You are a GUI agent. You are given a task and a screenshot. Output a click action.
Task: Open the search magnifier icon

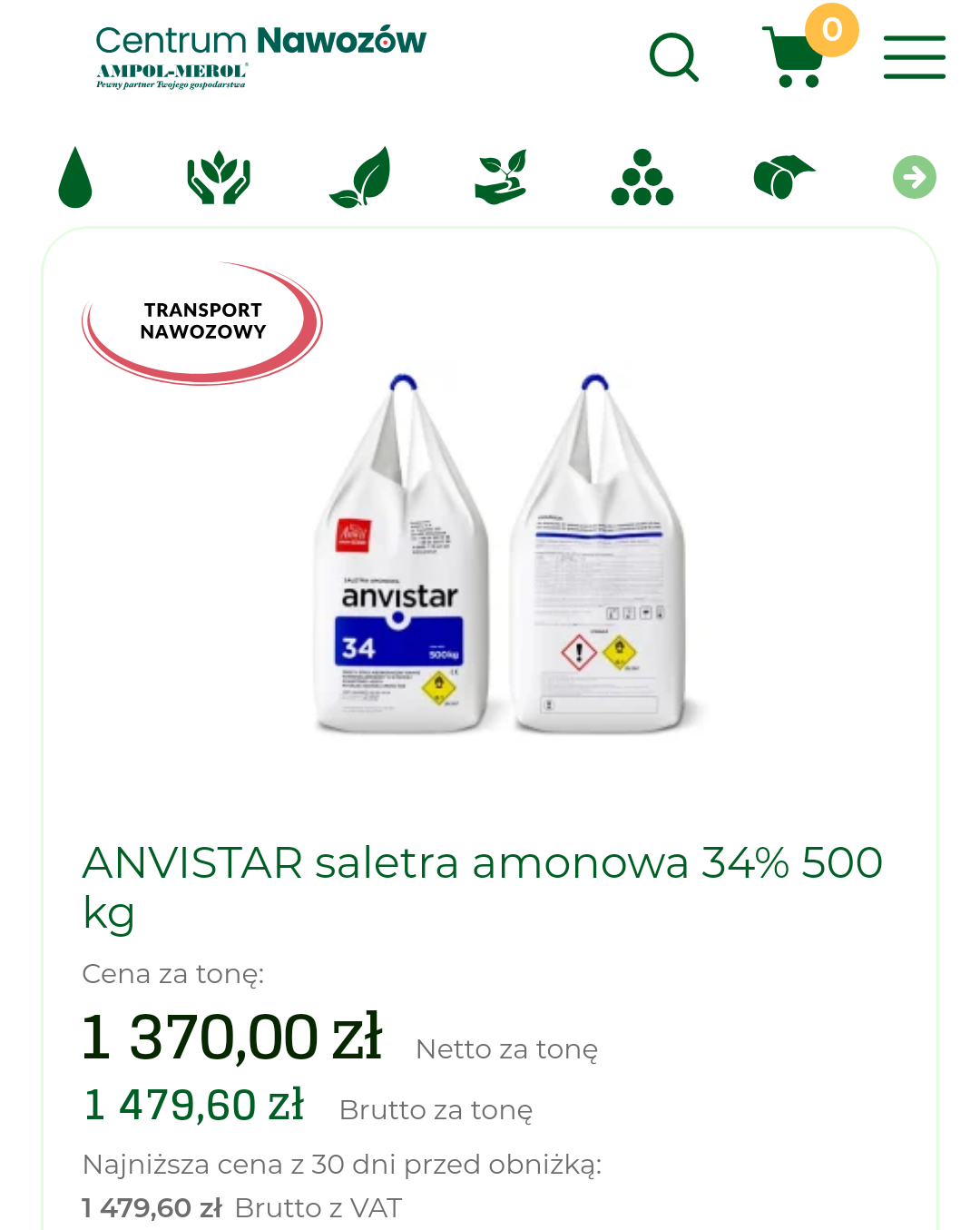pyautogui.click(x=674, y=57)
